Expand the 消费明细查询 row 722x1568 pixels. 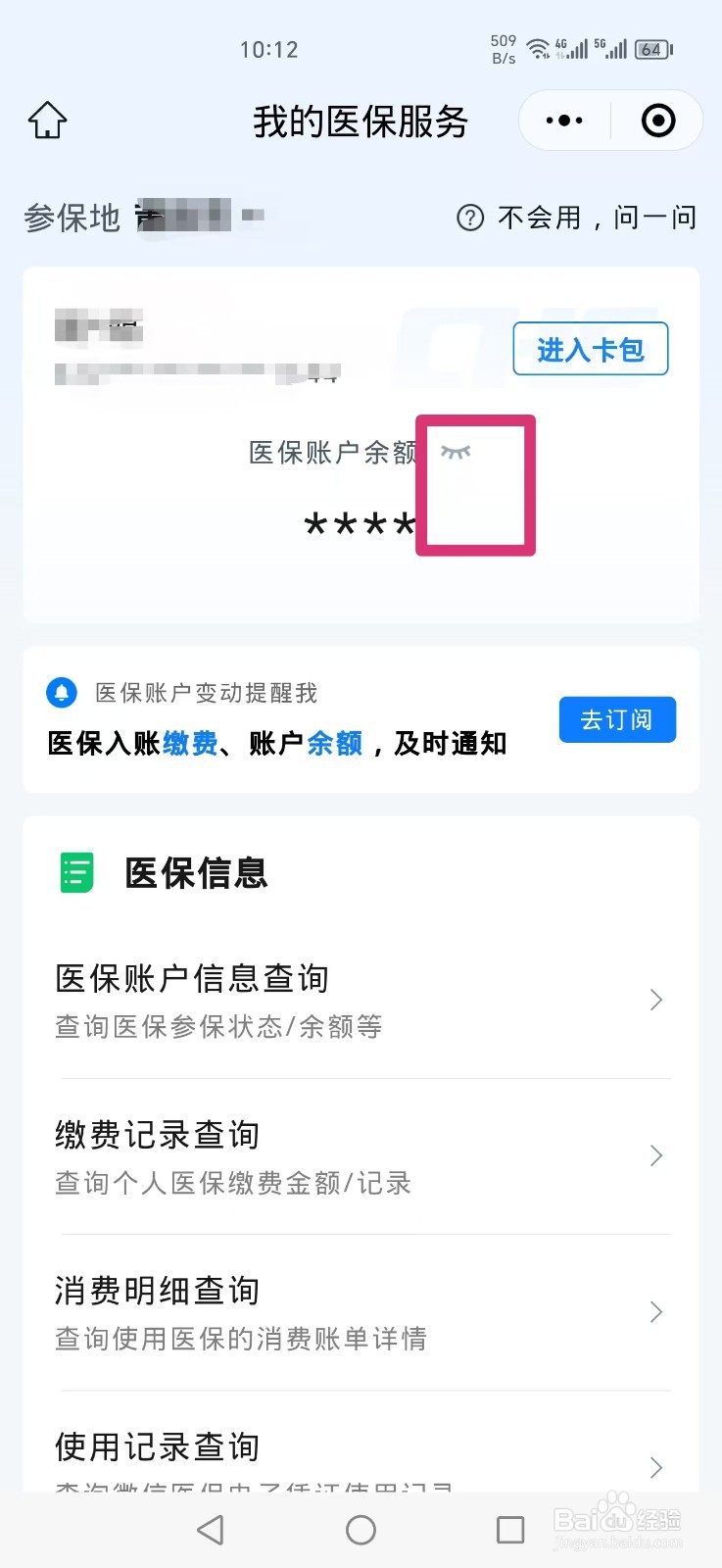[x=655, y=1312]
